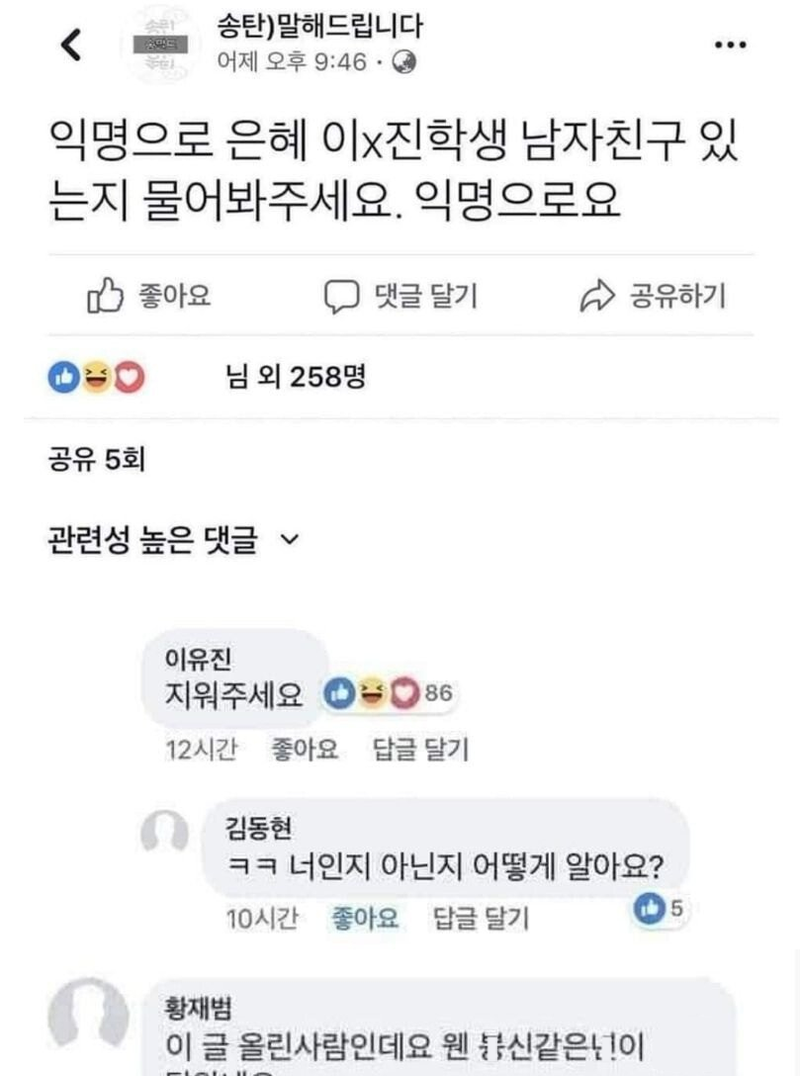This screenshot has height=1076, width=800.
Task: Tap 댓글 달기 to comment on the post
Action: [401, 295]
